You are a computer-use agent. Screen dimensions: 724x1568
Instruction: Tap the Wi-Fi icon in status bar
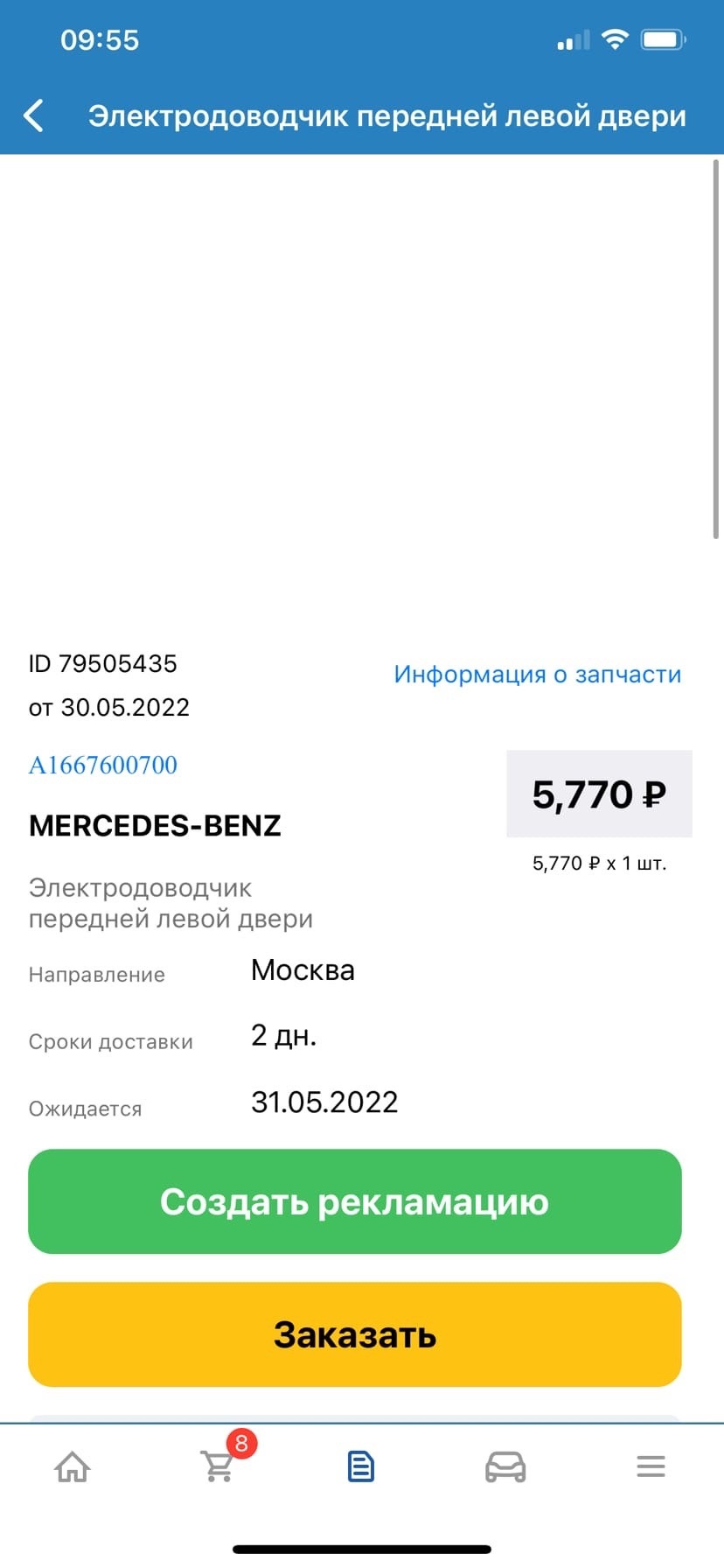617,38
